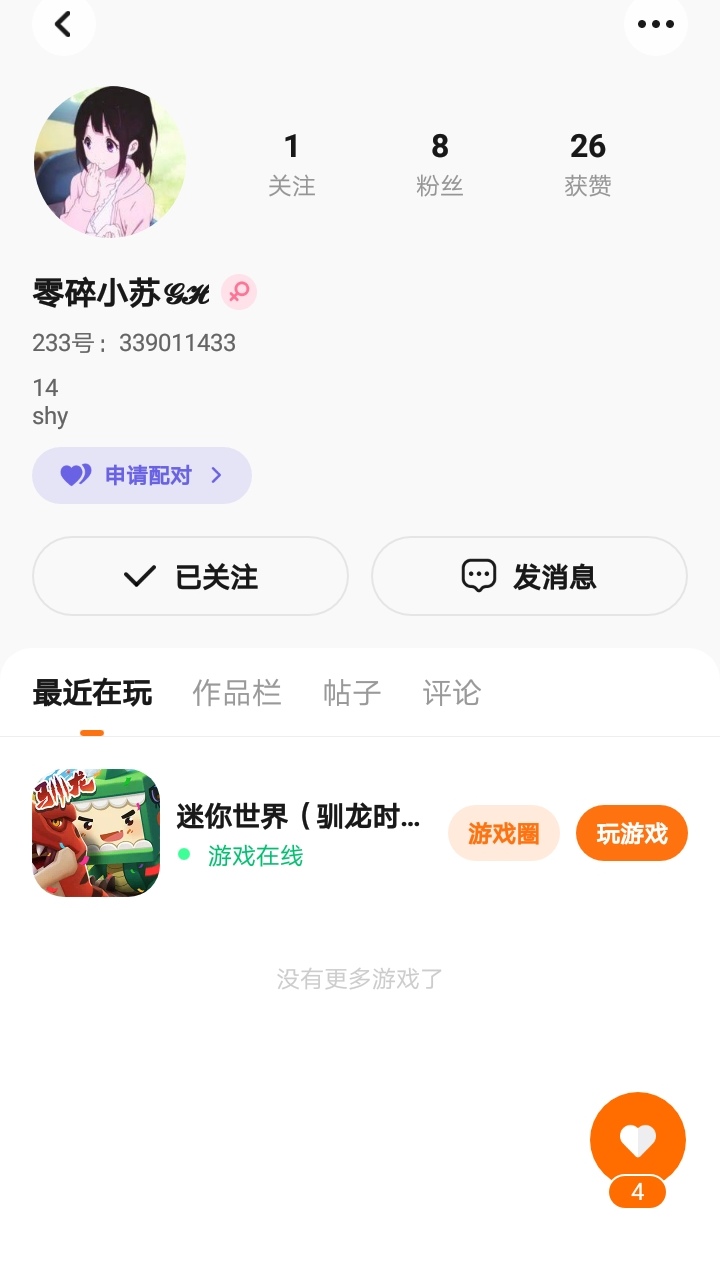Tap 玩游戏 to play 迷你世界
This screenshot has width=720, height=1286.
[x=631, y=833]
